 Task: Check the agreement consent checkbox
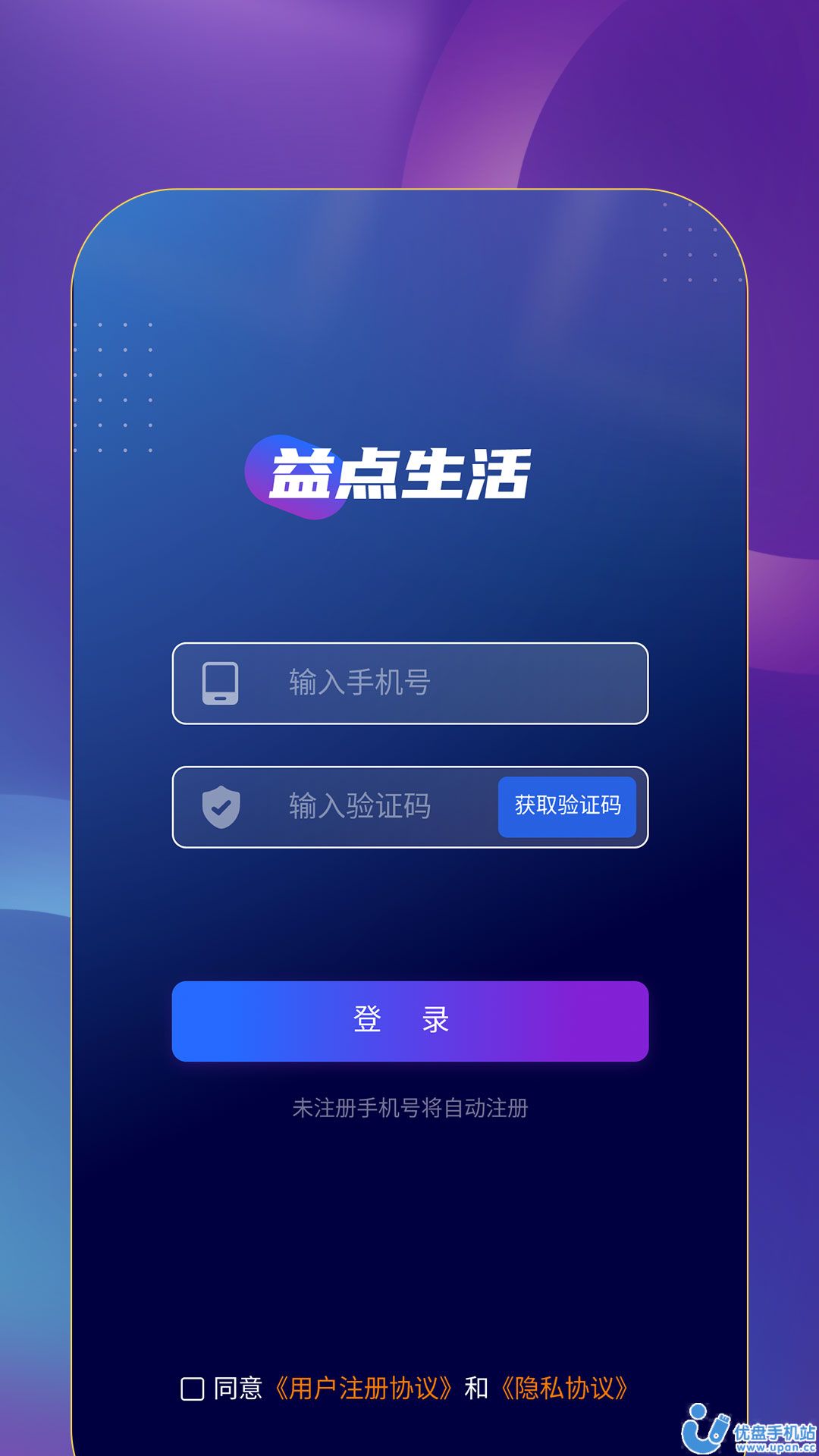click(193, 1389)
